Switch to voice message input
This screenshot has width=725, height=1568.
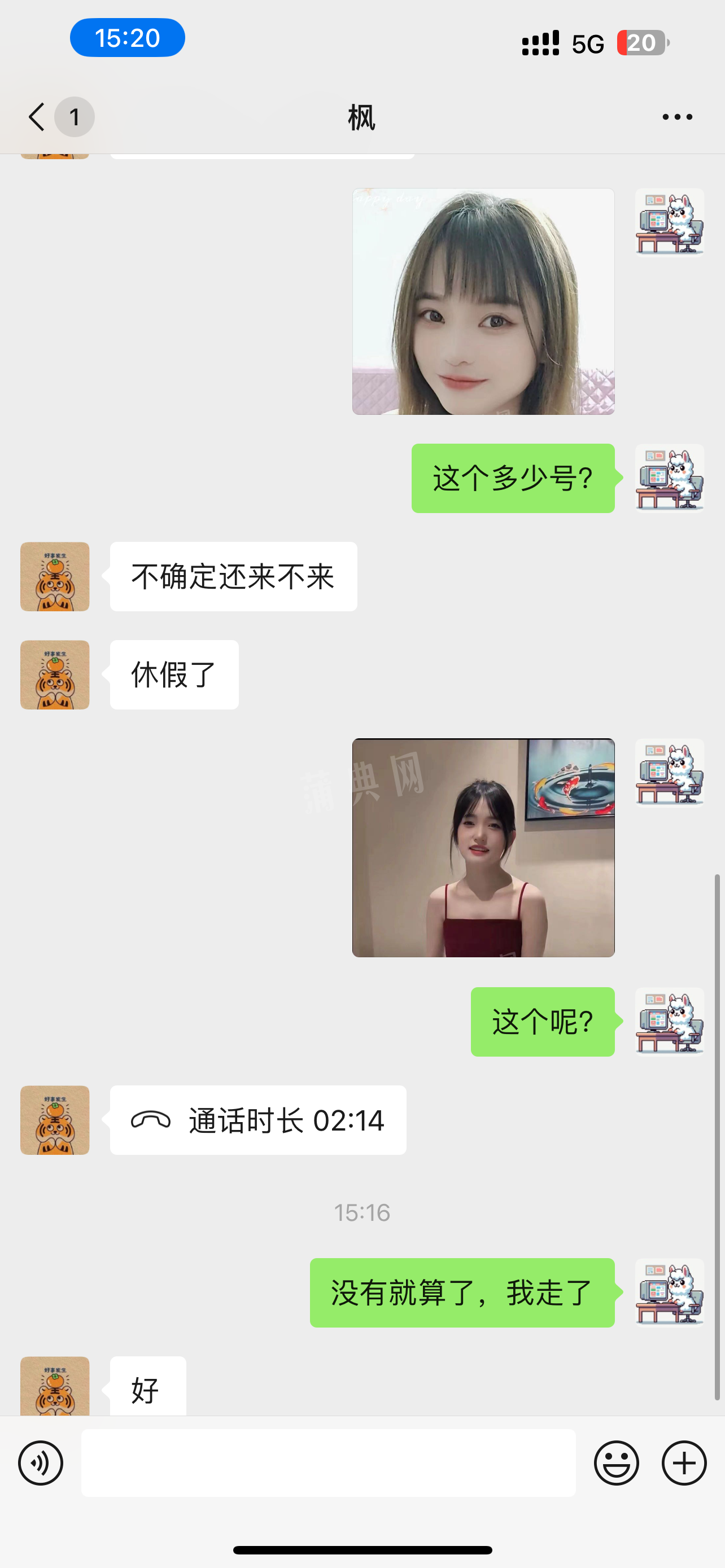coord(41,1462)
